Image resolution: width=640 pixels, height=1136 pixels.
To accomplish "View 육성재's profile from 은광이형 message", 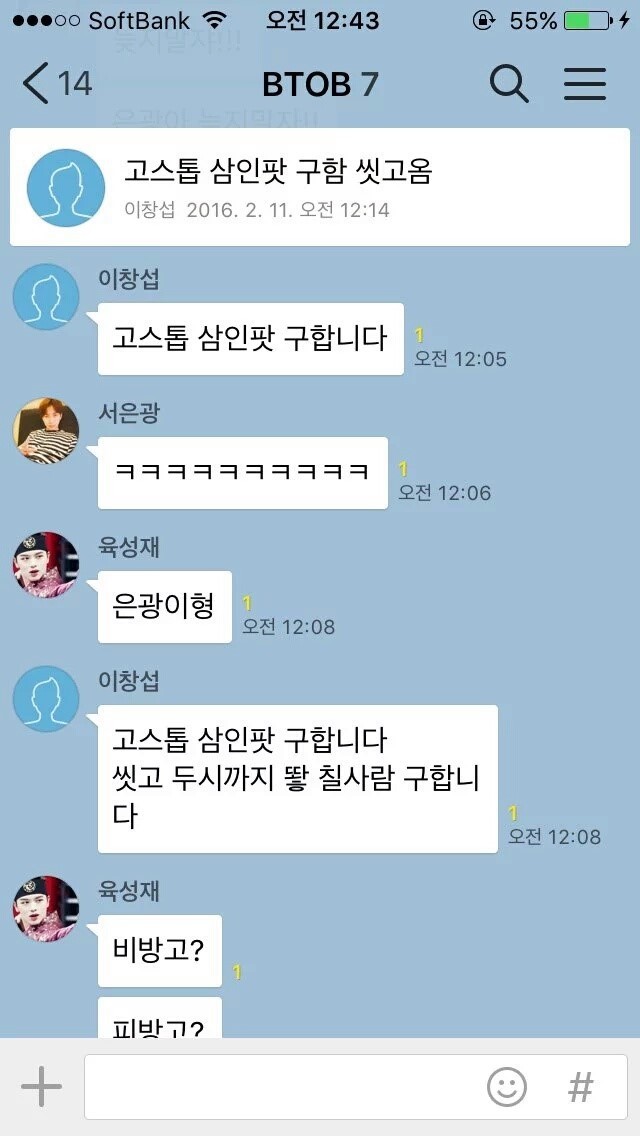I will (x=46, y=565).
